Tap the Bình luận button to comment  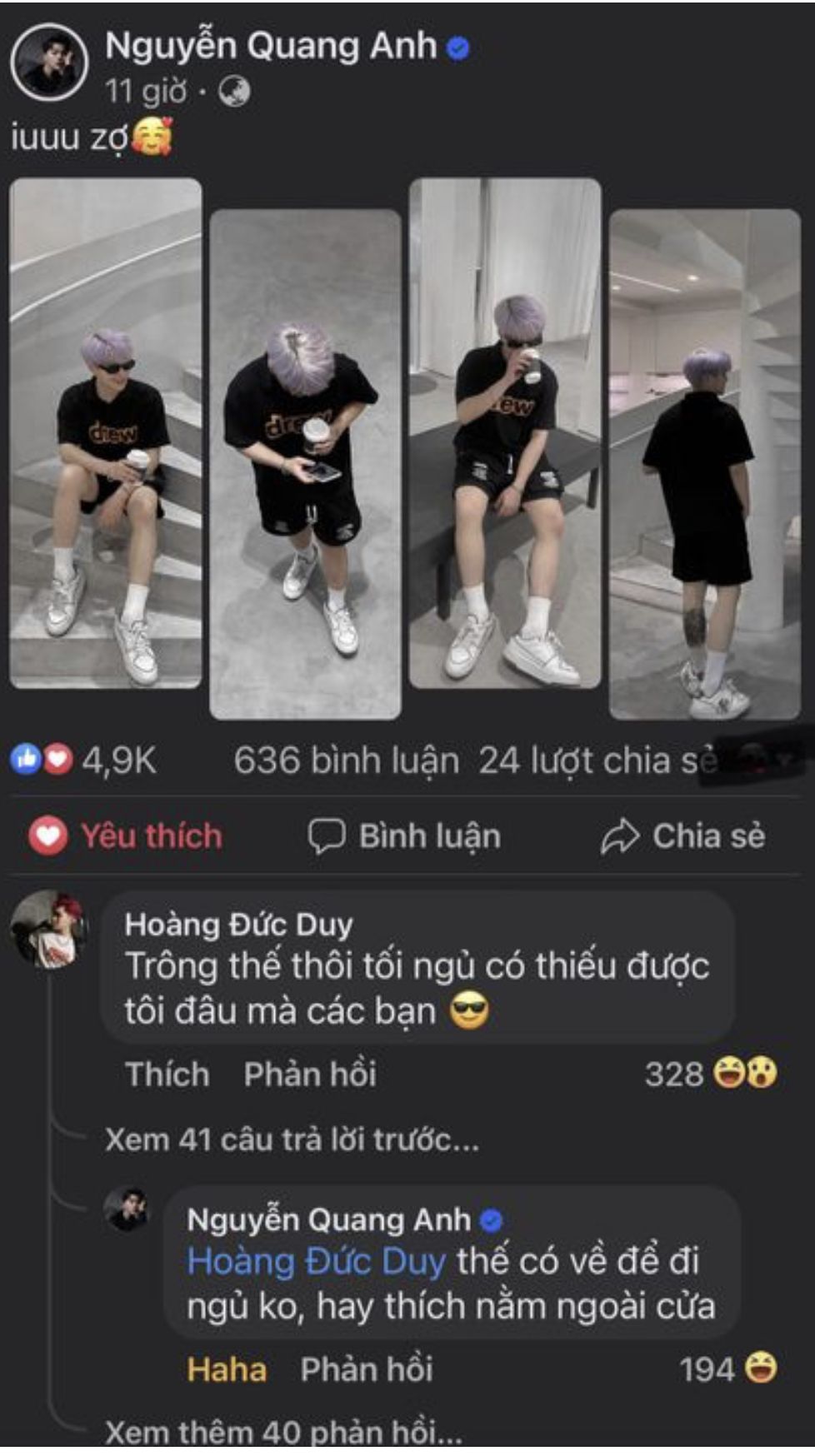(x=405, y=836)
